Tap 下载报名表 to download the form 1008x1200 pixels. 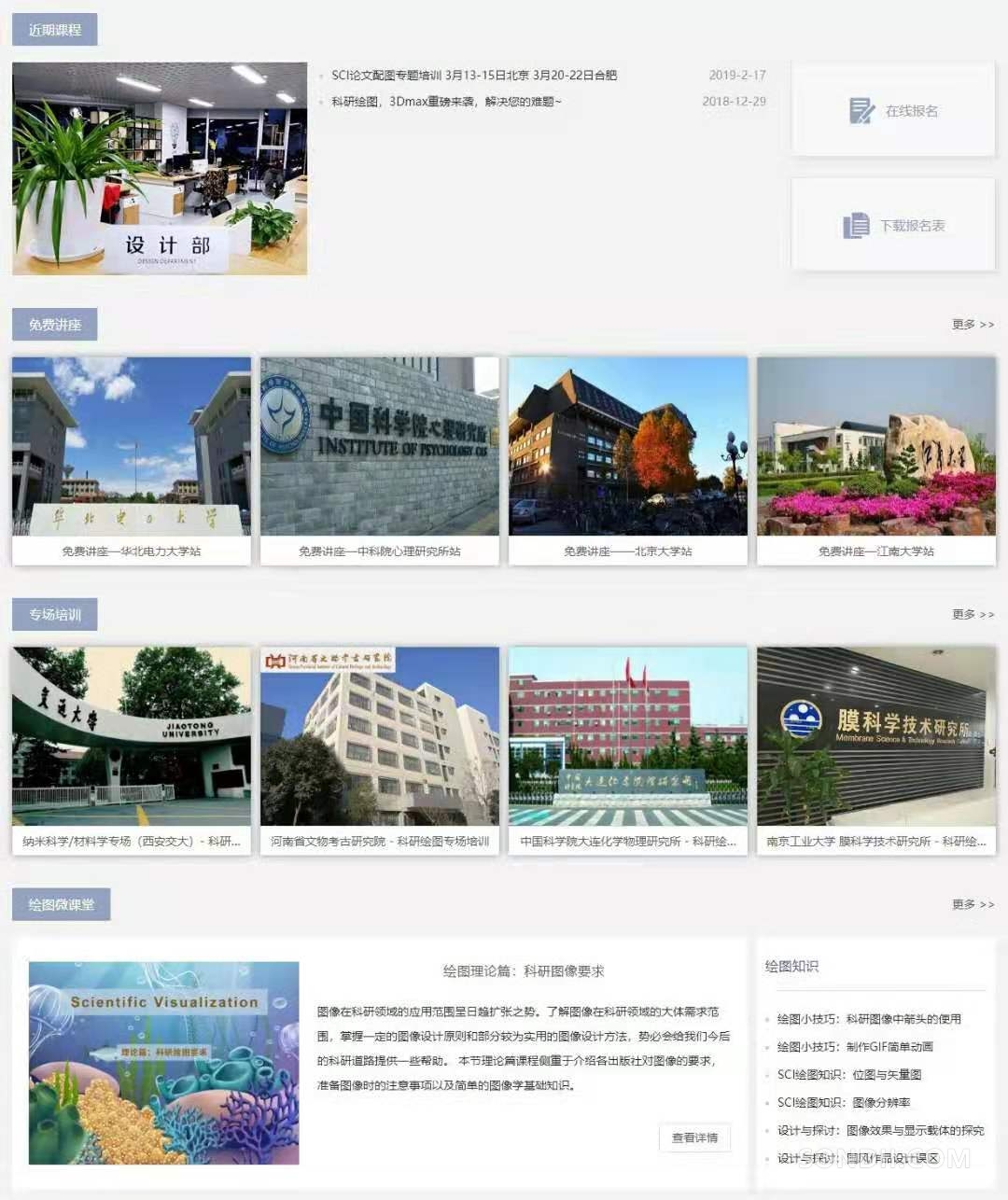click(x=893, y=226)
